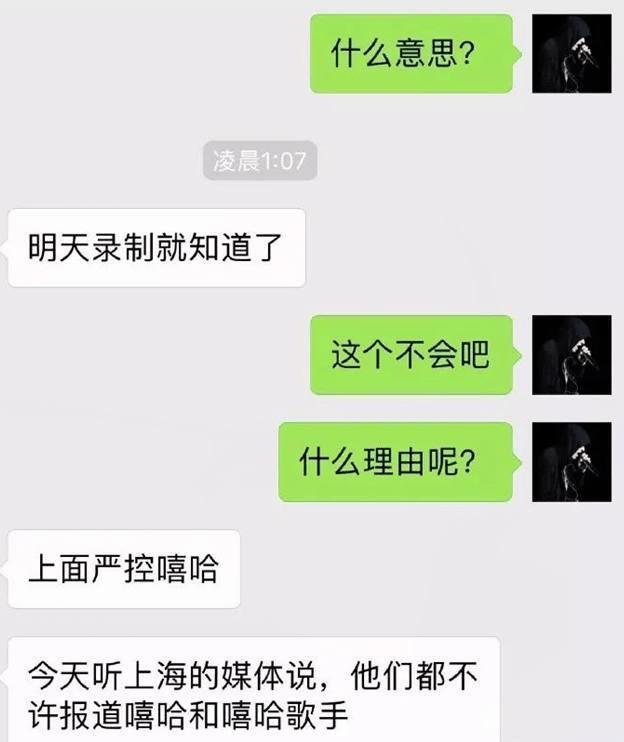The height and width of the screenshot is (742, 624).
Task: Tap the avatar next to "这个不会吧"
Action: pos(571,355)
